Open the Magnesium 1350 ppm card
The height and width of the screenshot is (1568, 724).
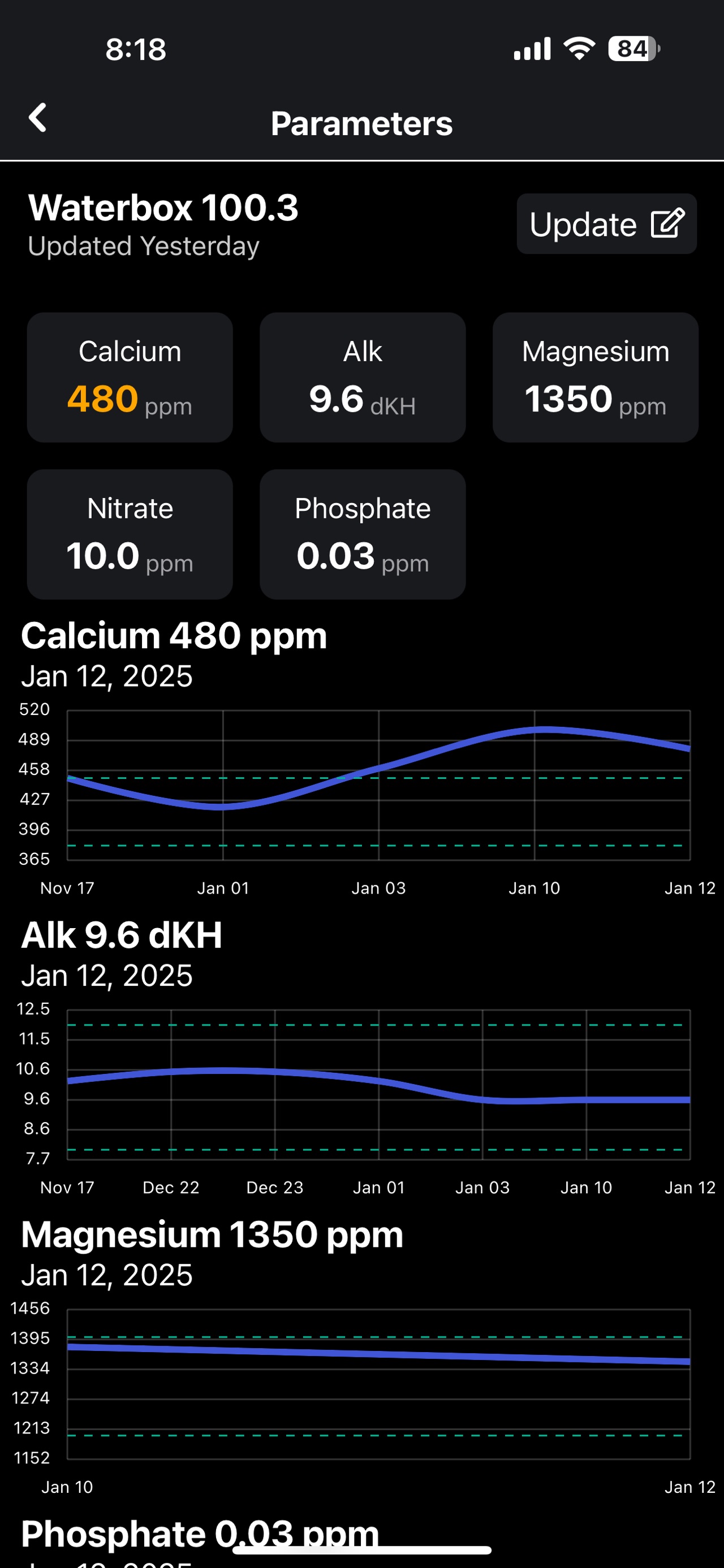click(x=595, y=378)
